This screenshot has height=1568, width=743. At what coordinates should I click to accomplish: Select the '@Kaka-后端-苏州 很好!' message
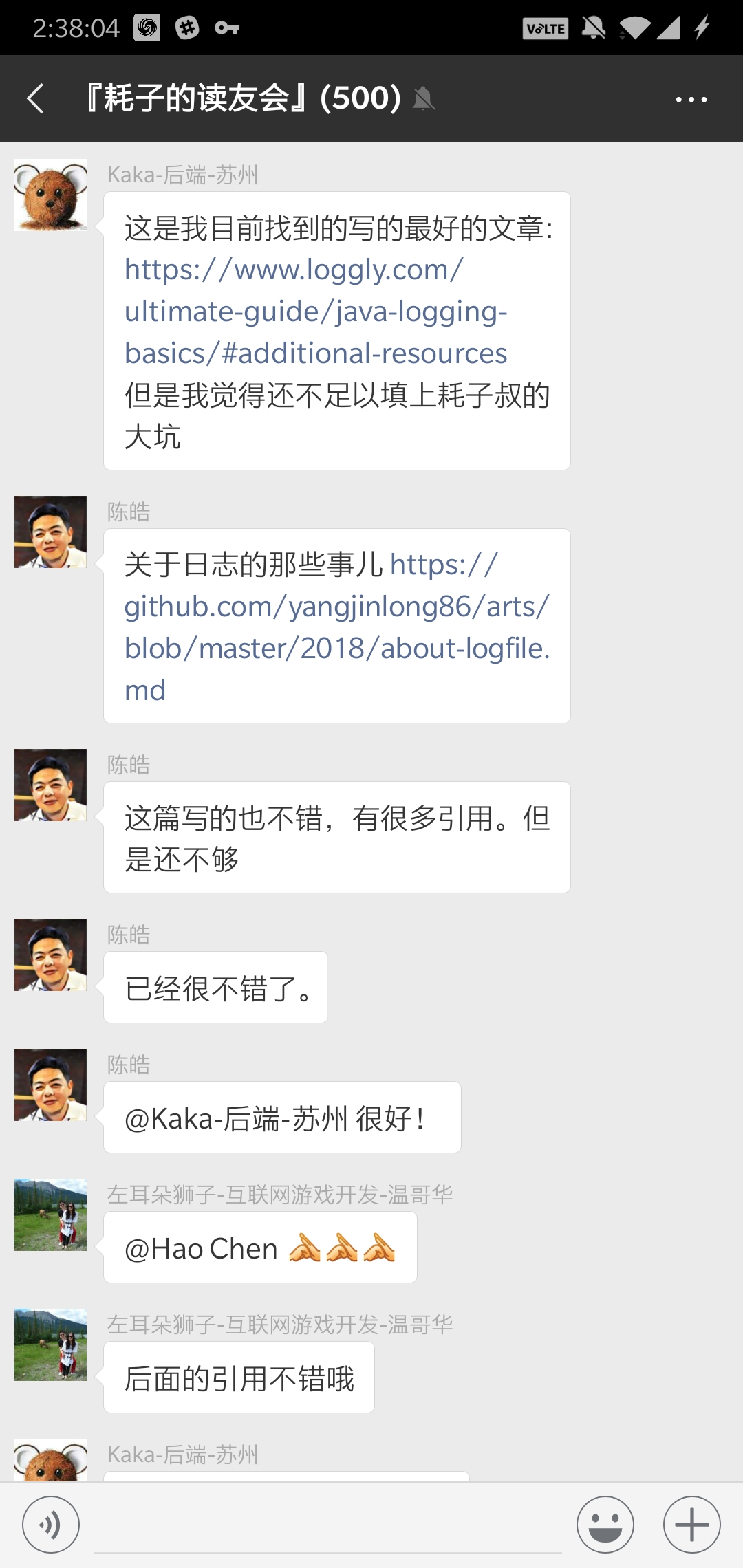coord(282,1117)
